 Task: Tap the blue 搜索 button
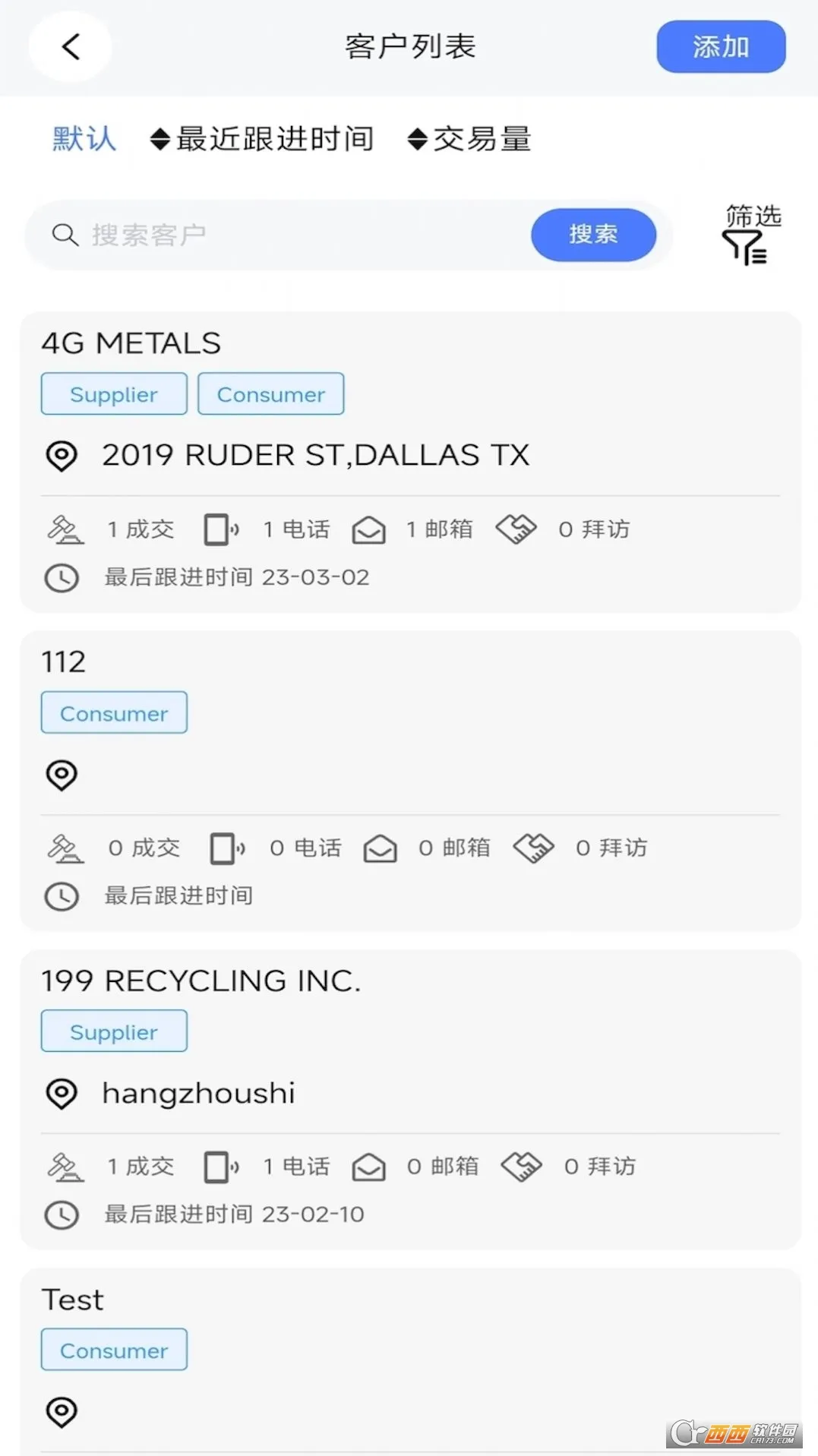pyautogui.click(x=592, y=235)
